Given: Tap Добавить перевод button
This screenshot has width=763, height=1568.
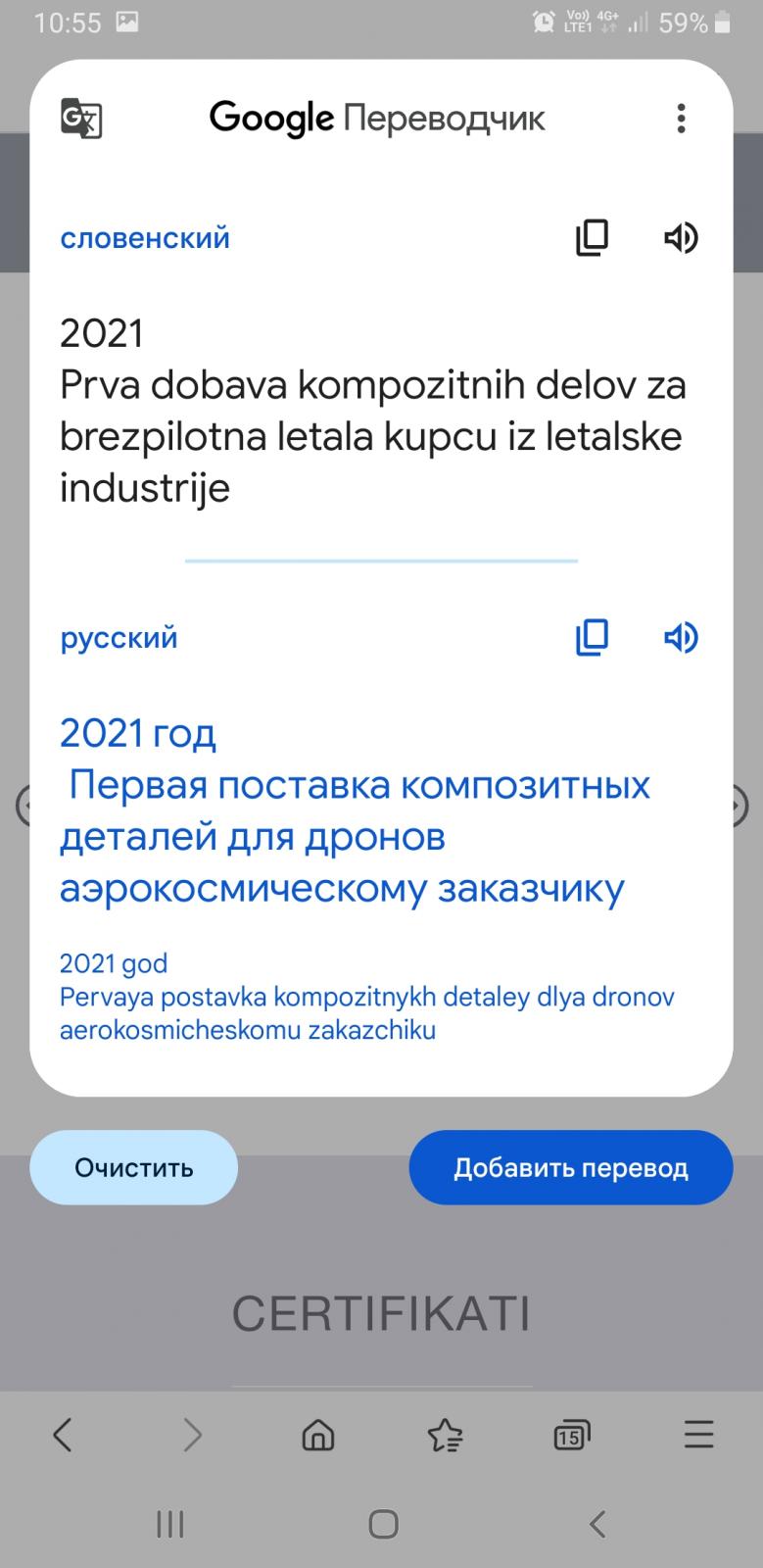Looking at the screenshot, I should coord(571,1167).
